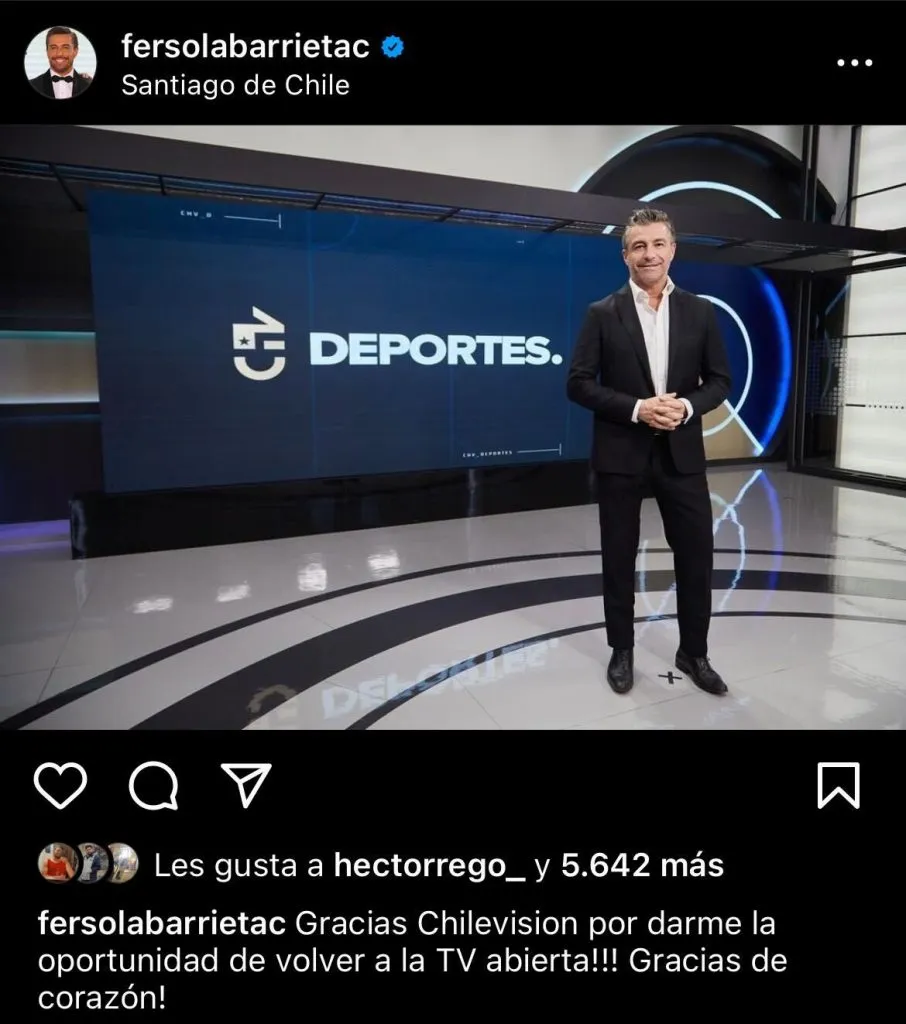
Task: Open fersolabarrietac's profile picture
Action: (60, 62)
